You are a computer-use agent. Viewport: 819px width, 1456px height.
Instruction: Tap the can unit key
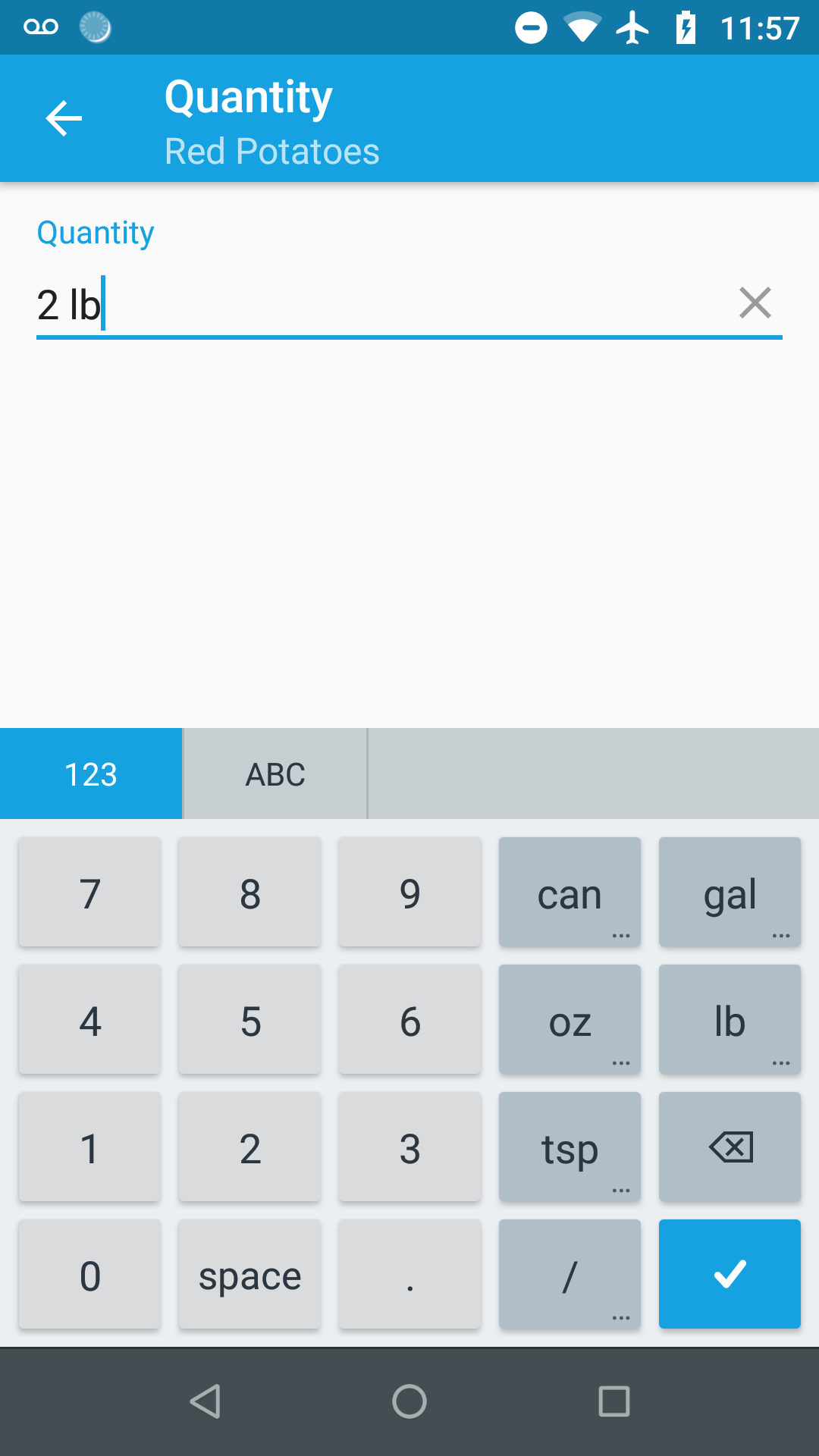tap(570, 893)
